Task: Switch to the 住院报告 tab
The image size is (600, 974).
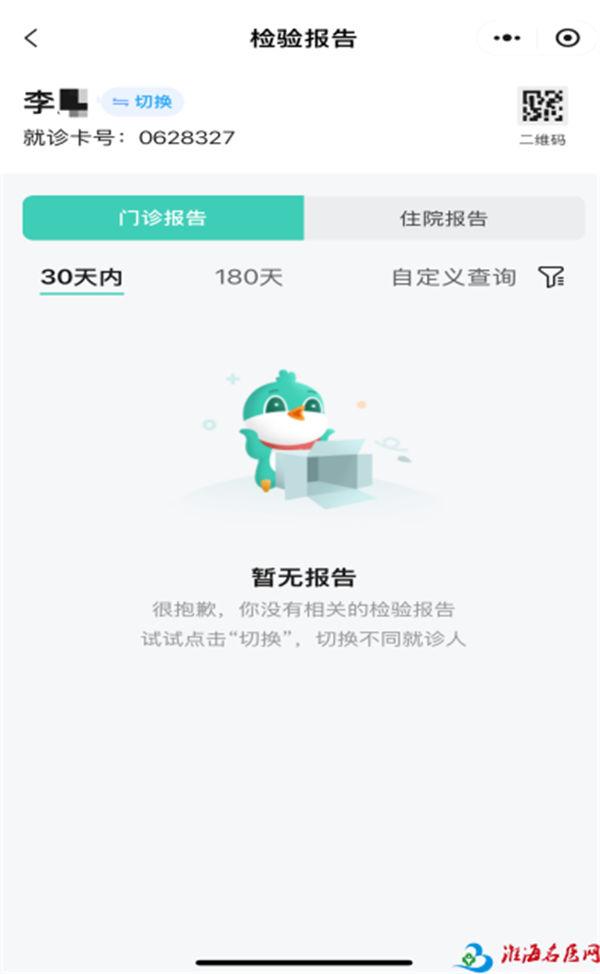Action: click(444, 218)
